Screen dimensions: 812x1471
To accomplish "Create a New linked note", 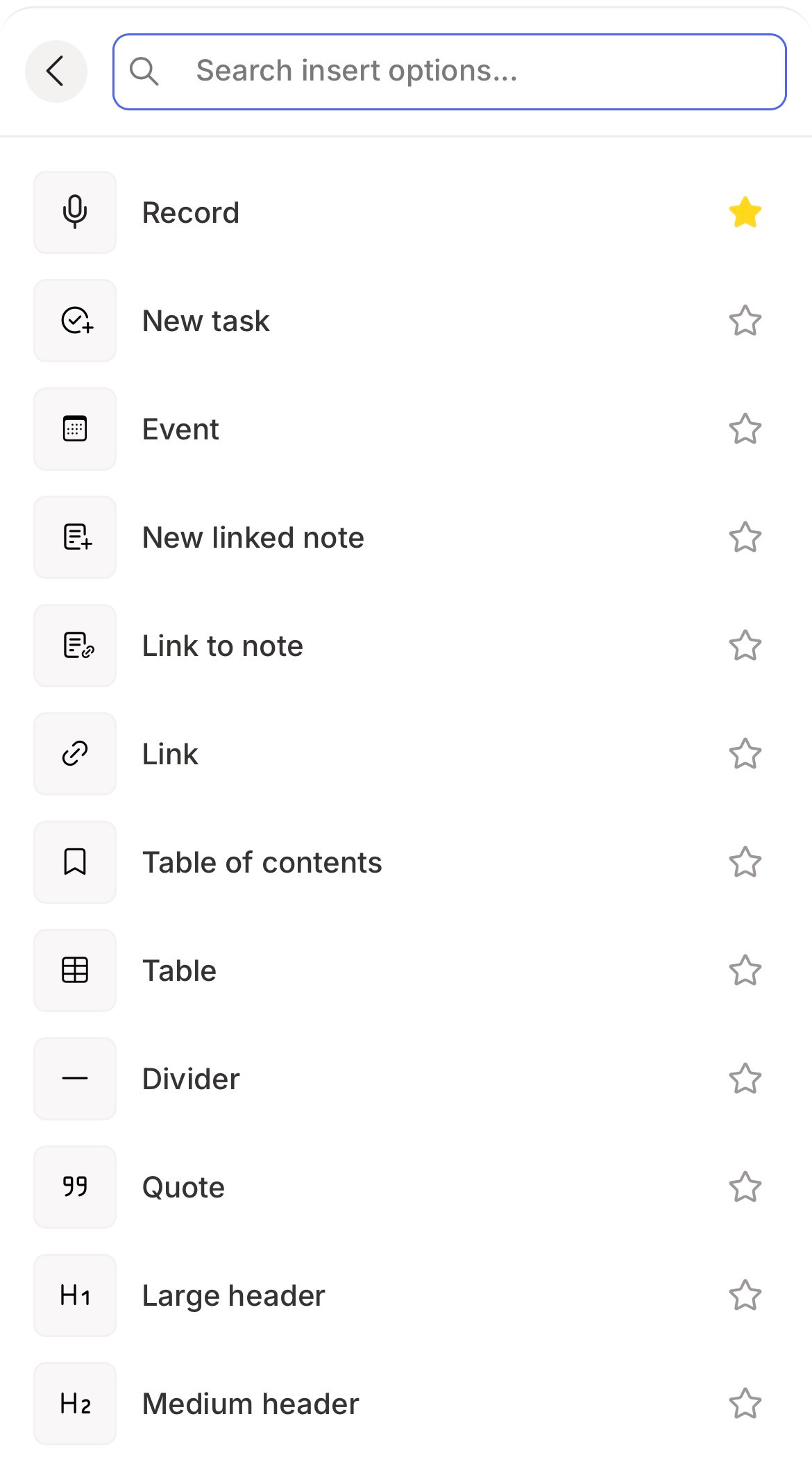I will pyautogui.click(x=253, y=537).
